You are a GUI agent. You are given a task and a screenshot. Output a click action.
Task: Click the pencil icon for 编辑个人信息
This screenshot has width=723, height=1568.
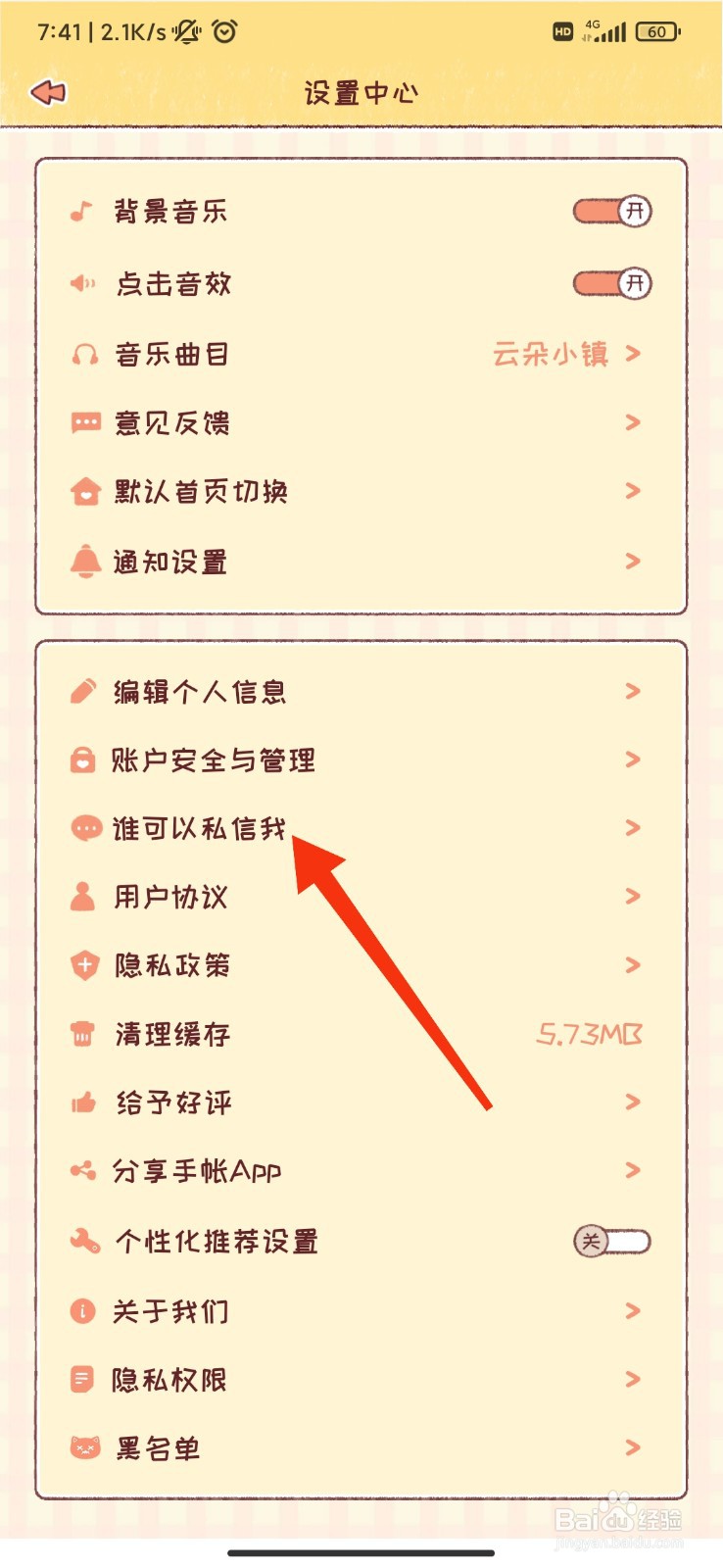pyautogui.click(x=84, y=690)
